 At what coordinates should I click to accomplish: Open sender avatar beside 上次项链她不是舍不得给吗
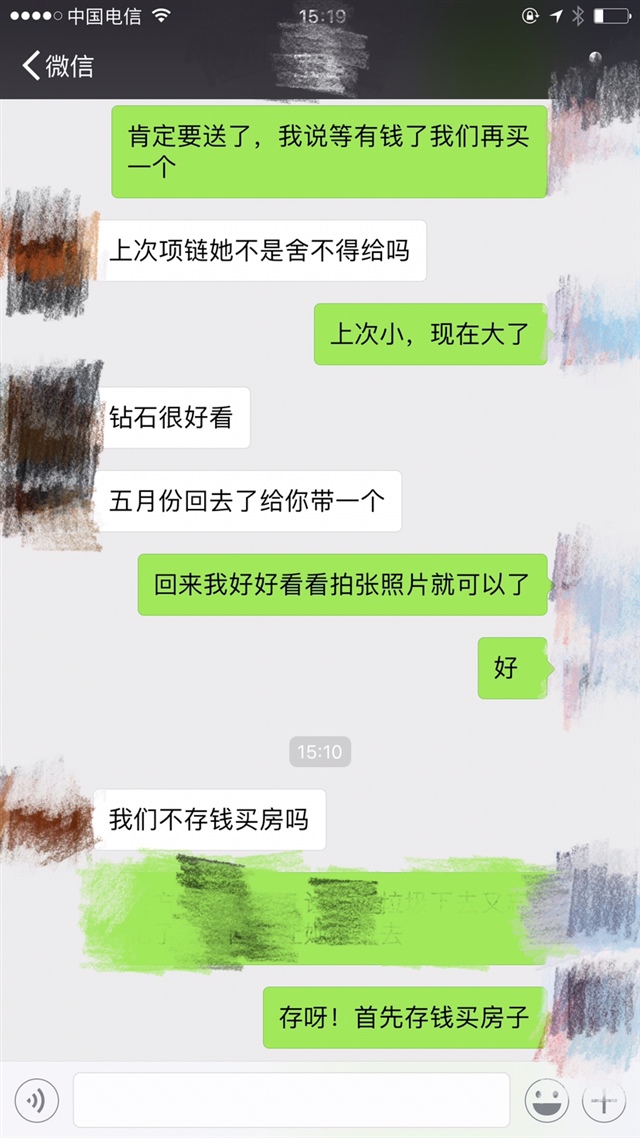click(50, 250)
